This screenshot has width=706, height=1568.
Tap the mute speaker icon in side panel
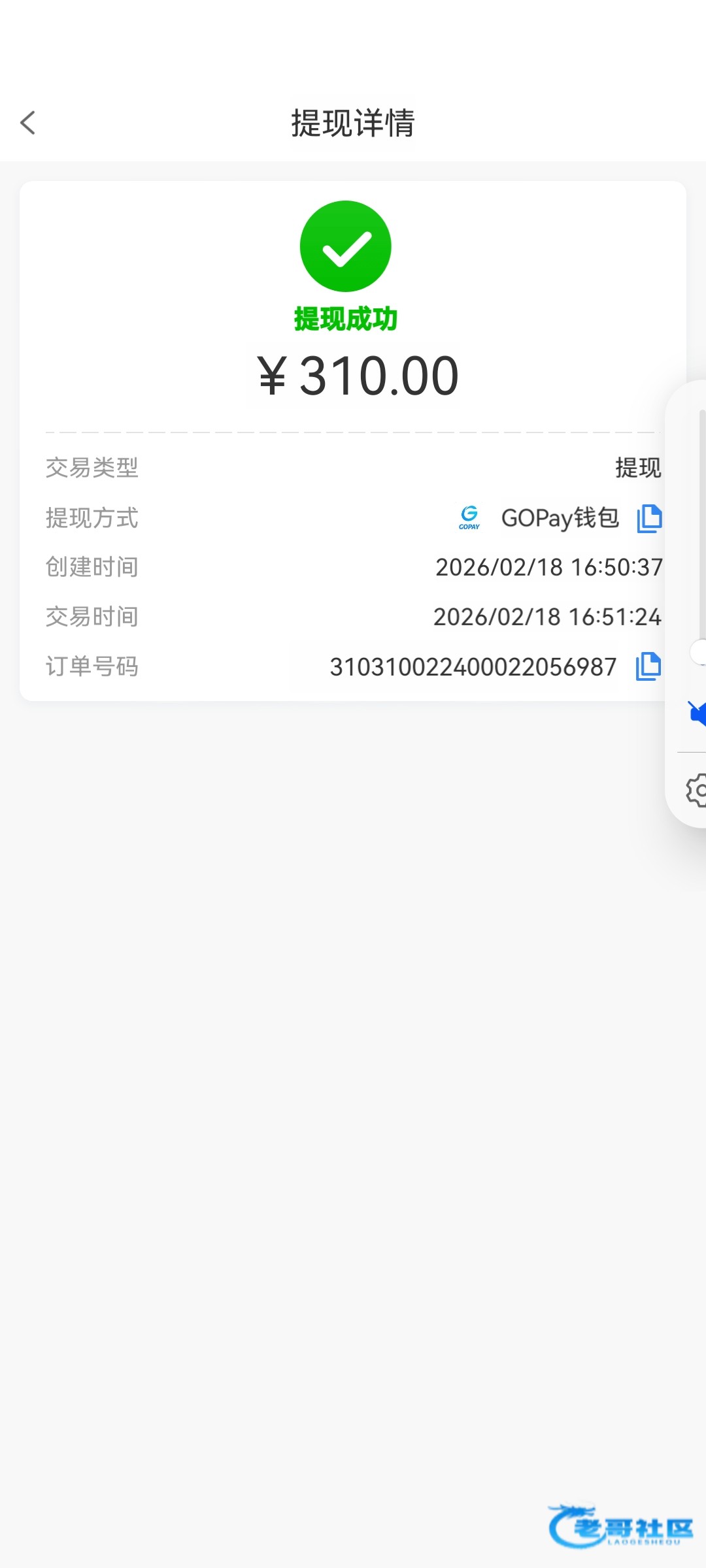click(x=697, y=713)
